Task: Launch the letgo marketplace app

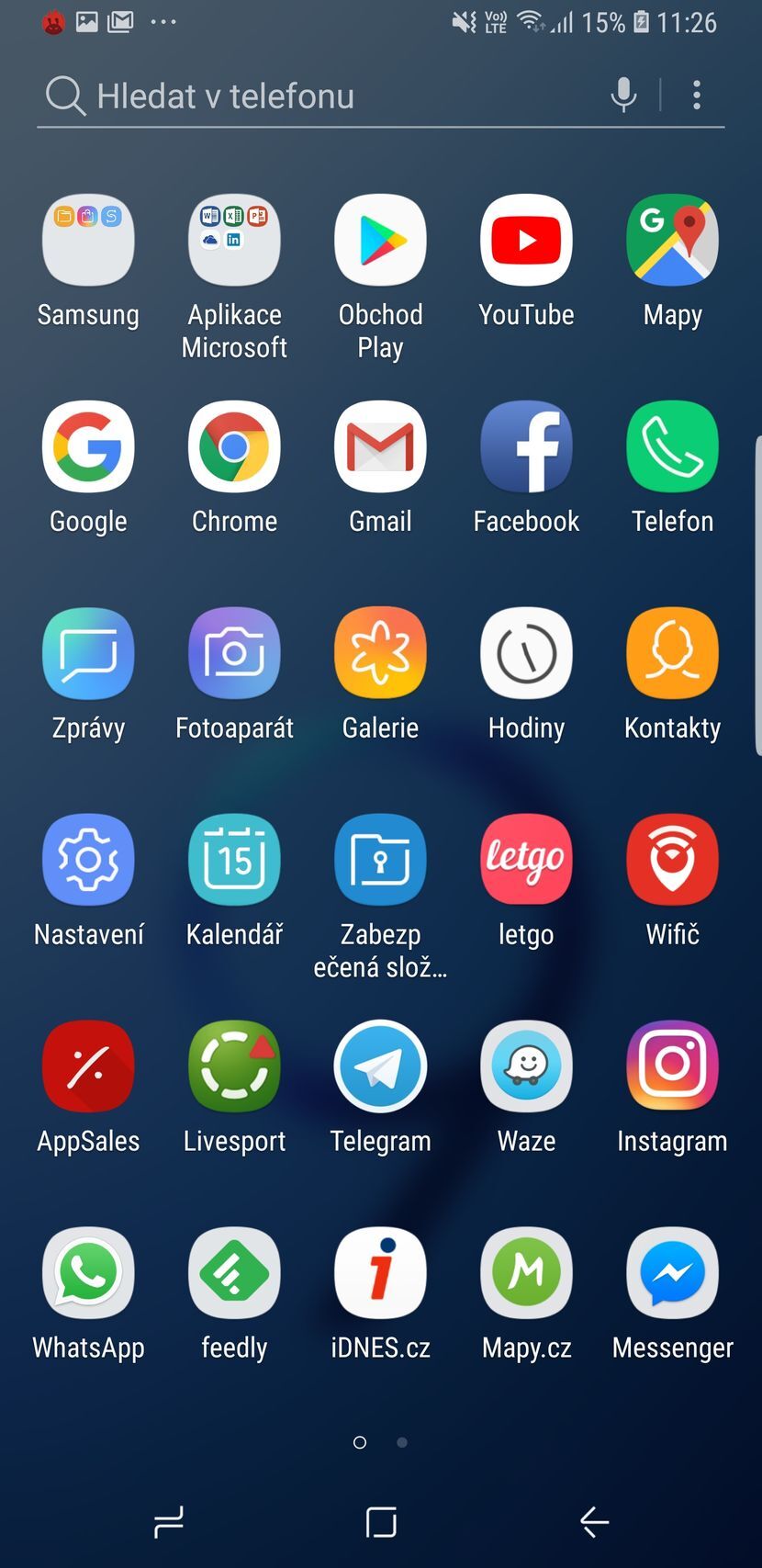Action: [526, 860]
